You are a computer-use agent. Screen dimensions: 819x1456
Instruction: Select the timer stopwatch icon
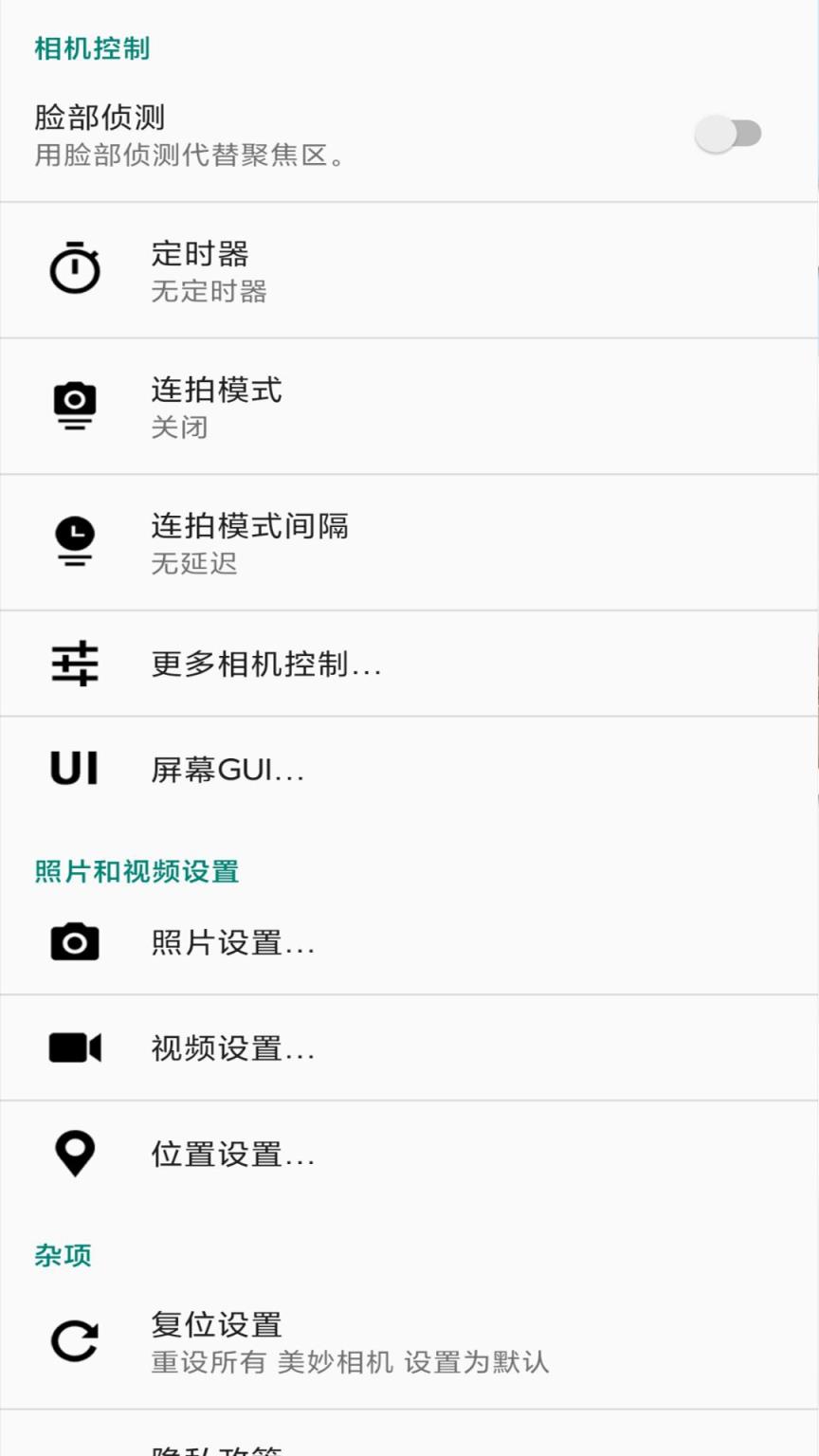tap(75, 269)
